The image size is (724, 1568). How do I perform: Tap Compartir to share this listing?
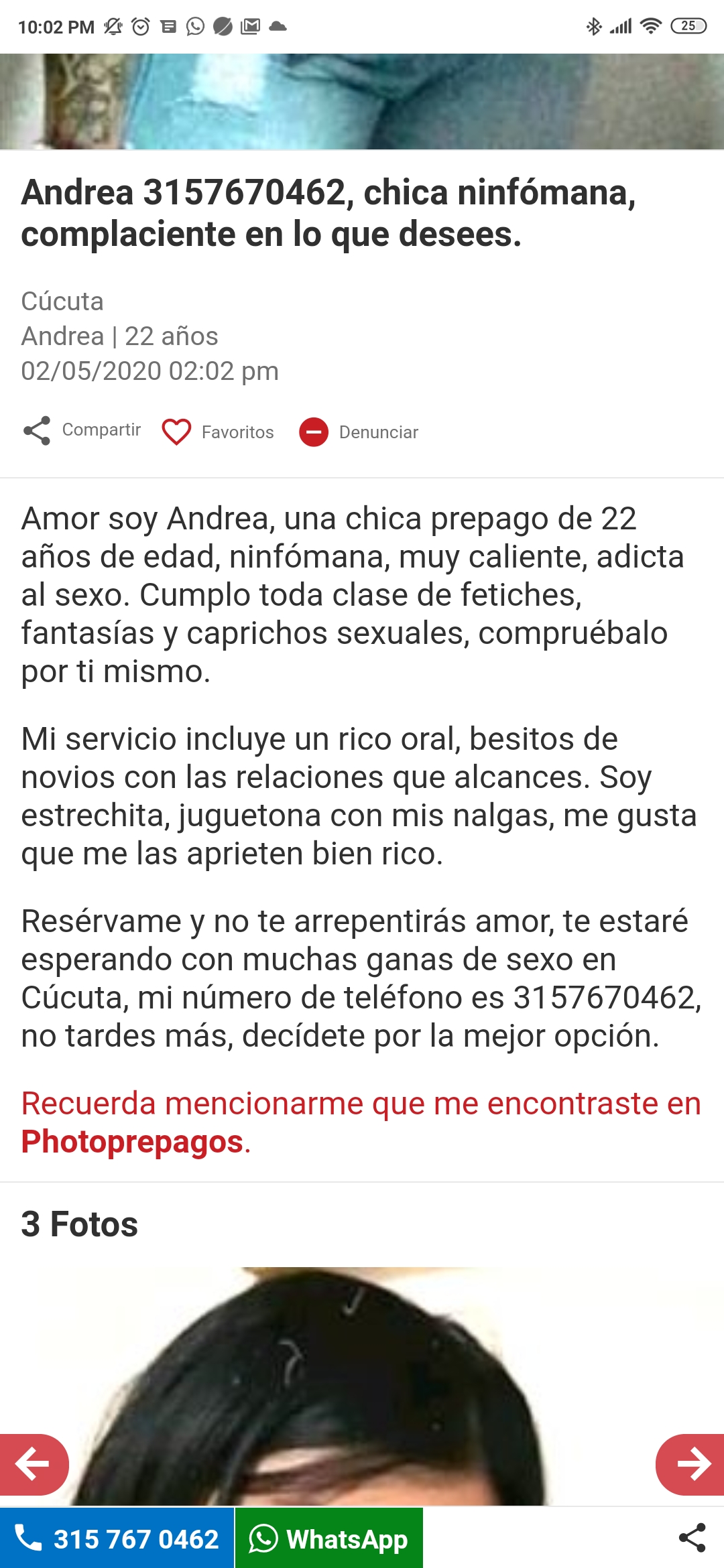[82, 430]
